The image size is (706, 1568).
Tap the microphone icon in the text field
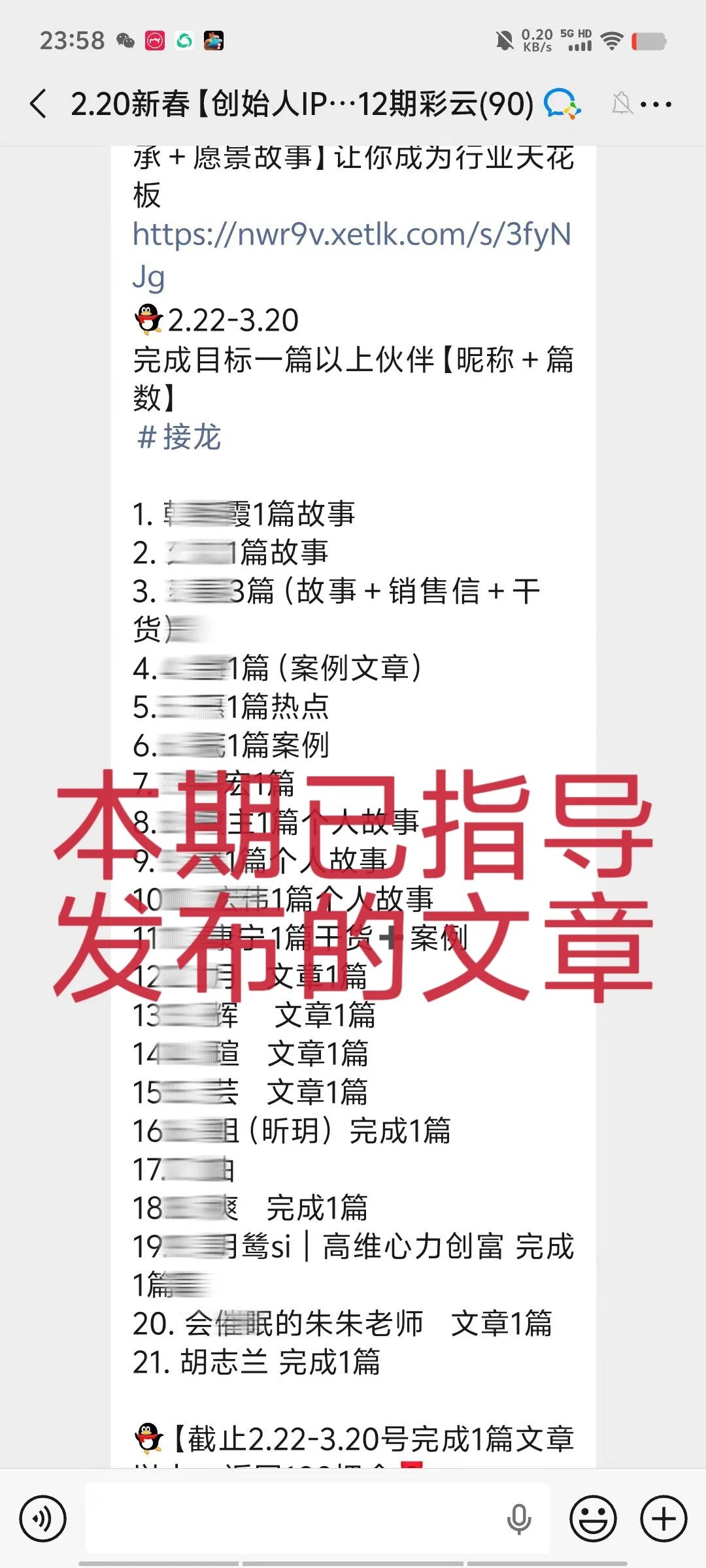tap(519, 1519)
